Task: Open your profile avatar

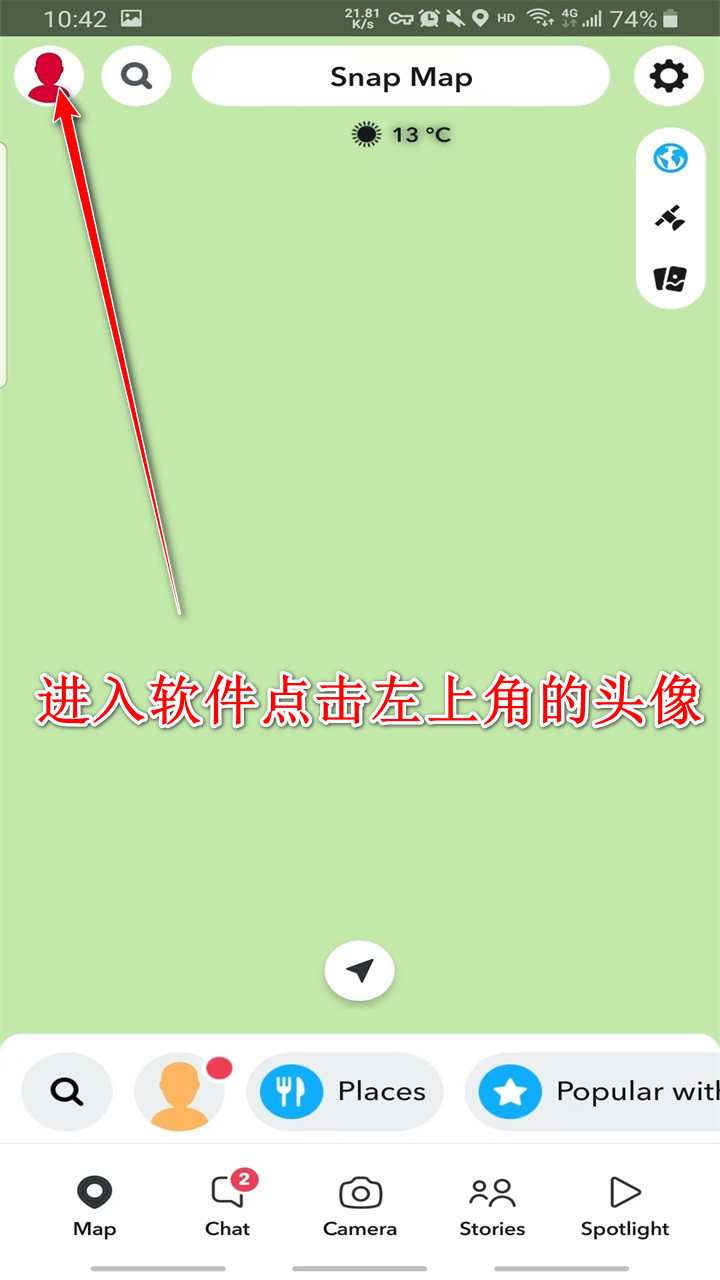Action: [48, 77]
